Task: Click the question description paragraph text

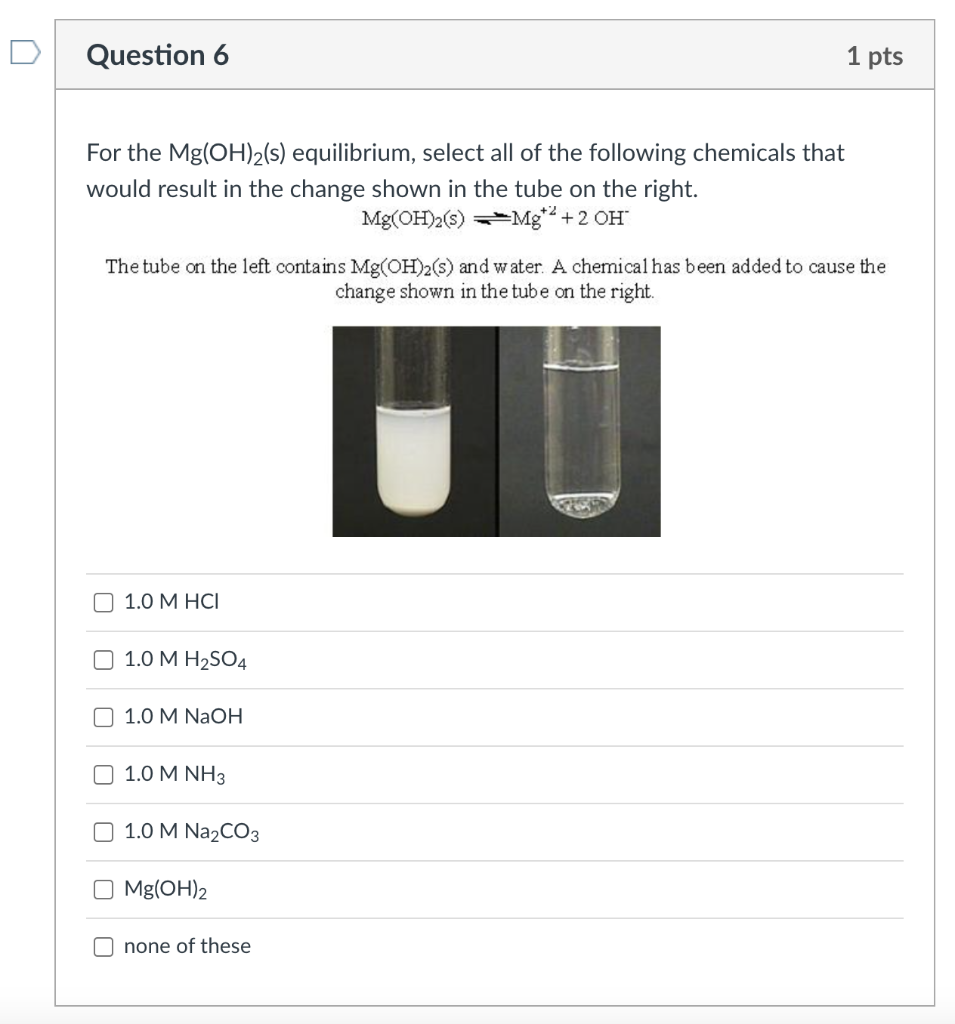Action: pyautogui.click(x=465, y=170)
